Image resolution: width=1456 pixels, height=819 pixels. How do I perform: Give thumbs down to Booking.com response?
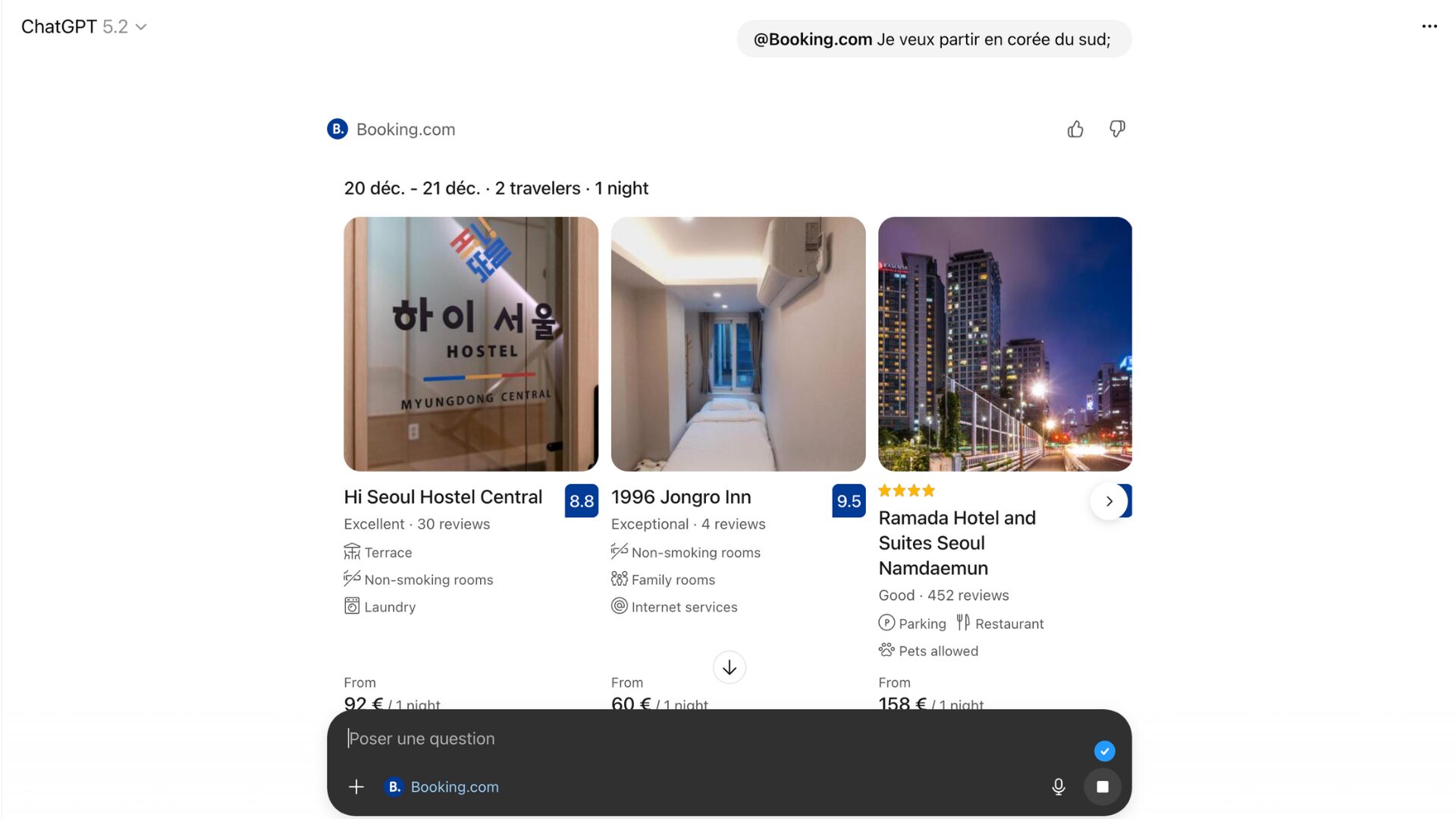(x=1117, y=130)
